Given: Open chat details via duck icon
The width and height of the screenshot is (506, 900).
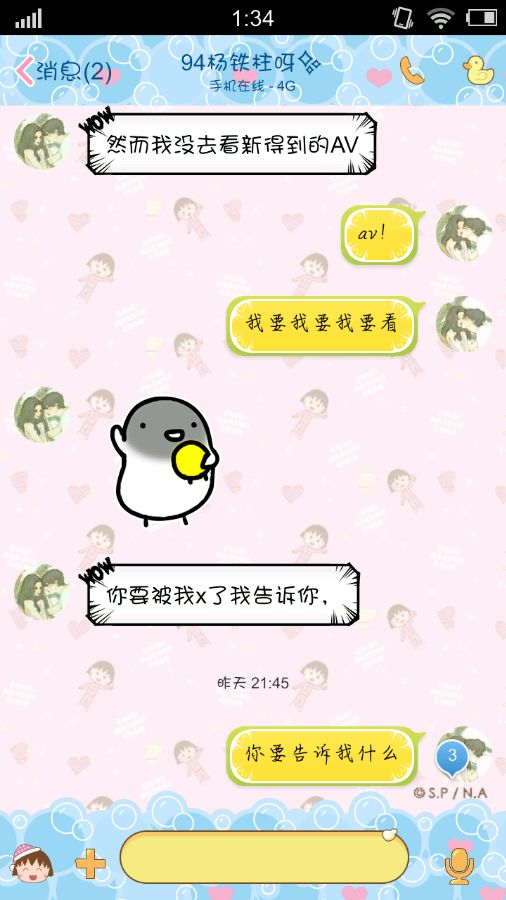Looking at the screenshot, I should point(478,71).
